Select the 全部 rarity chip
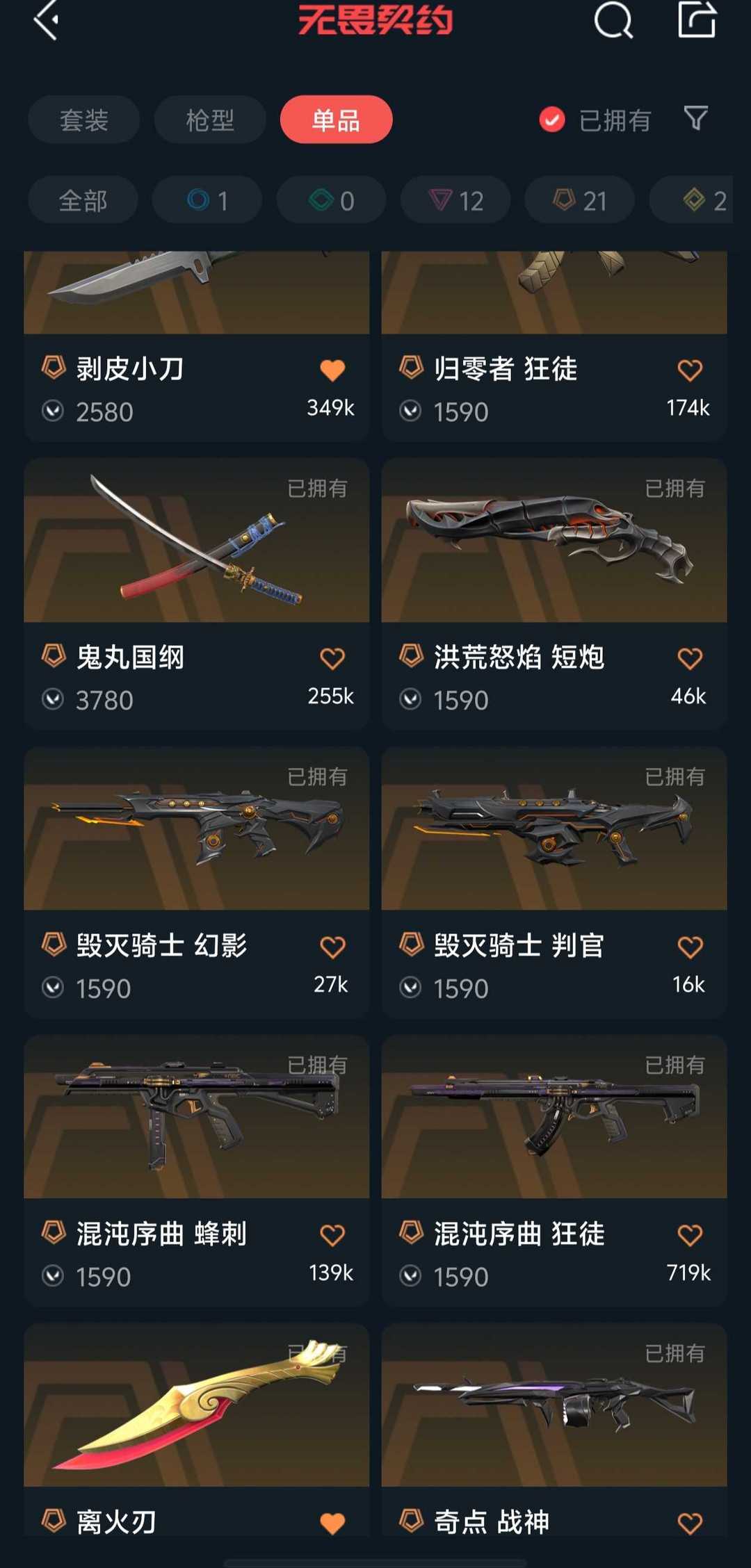The height and width of the screenshot is (1568, 751). [83, 200]
